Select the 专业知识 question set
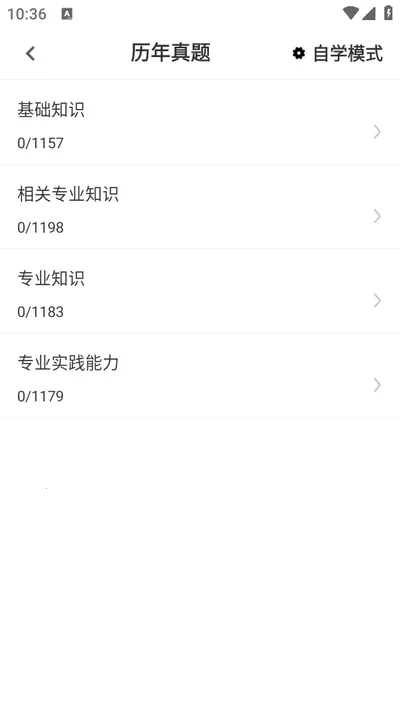 click(200, 291)
